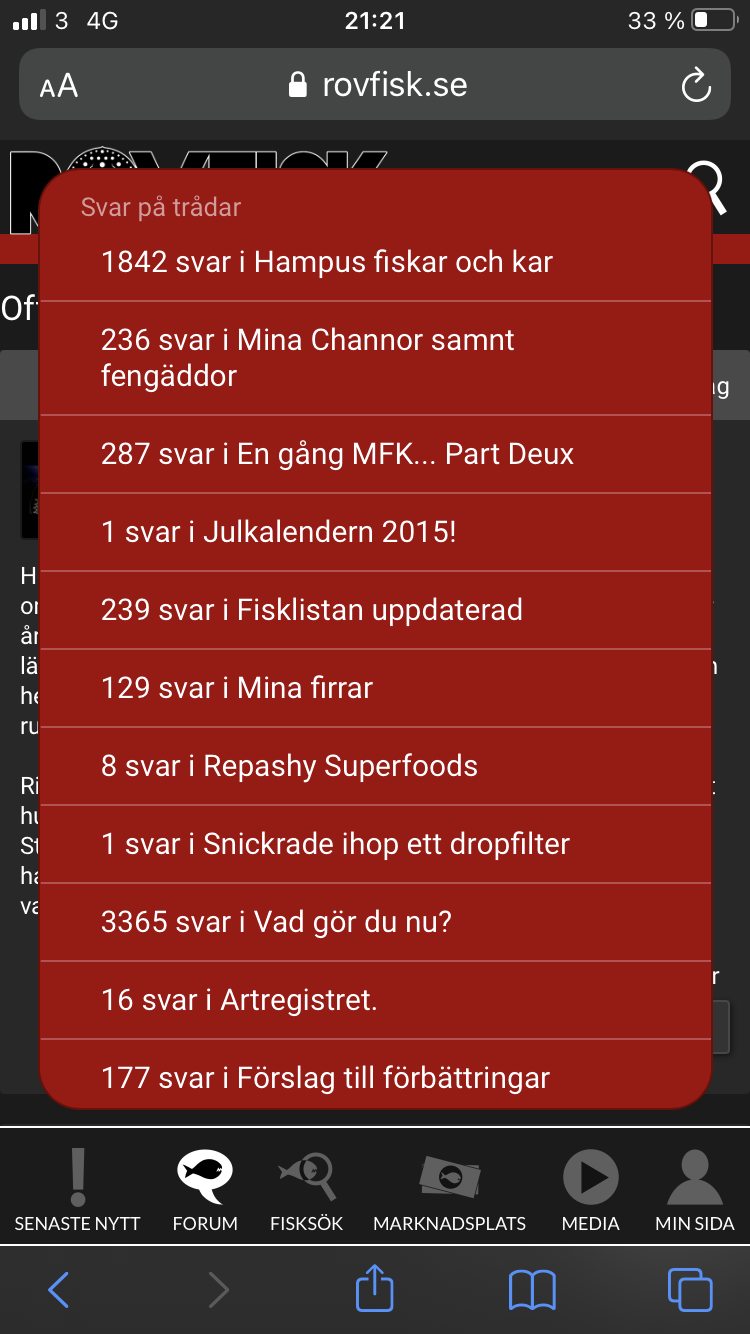Open the Fisksök tab

point(307,1190)
